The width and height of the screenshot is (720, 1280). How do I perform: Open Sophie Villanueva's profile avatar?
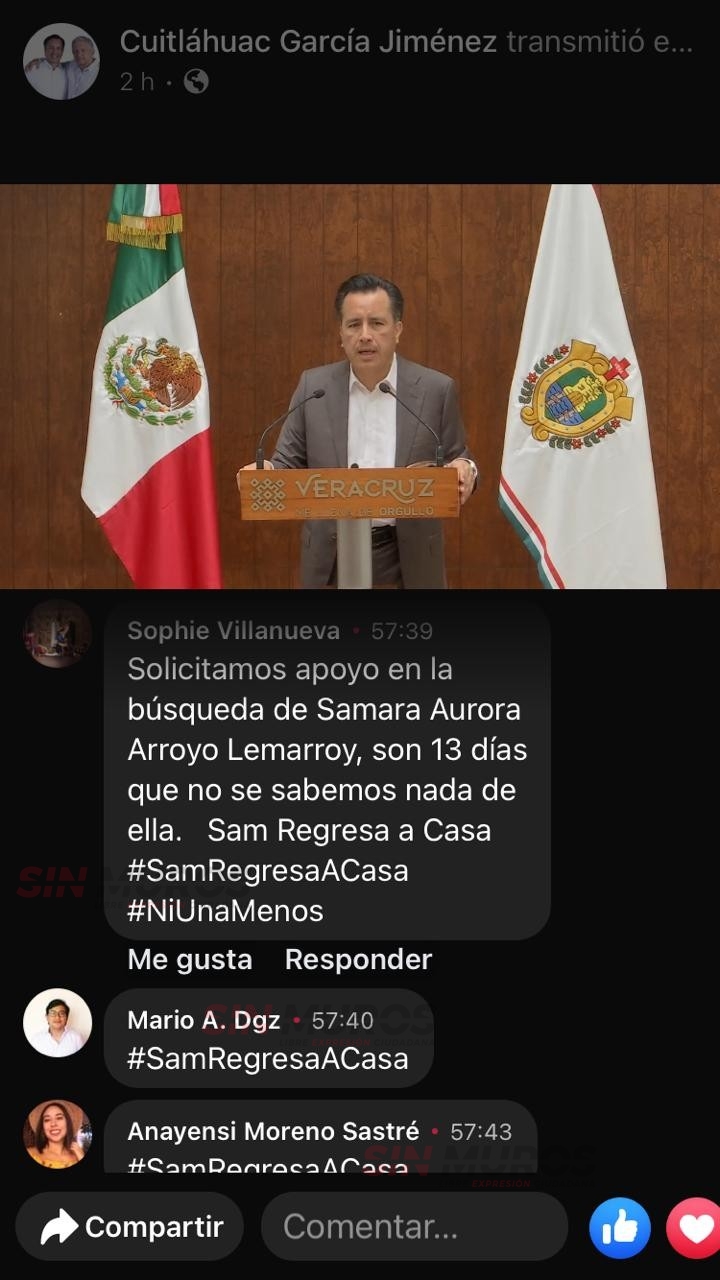click(x=57, y=633)
